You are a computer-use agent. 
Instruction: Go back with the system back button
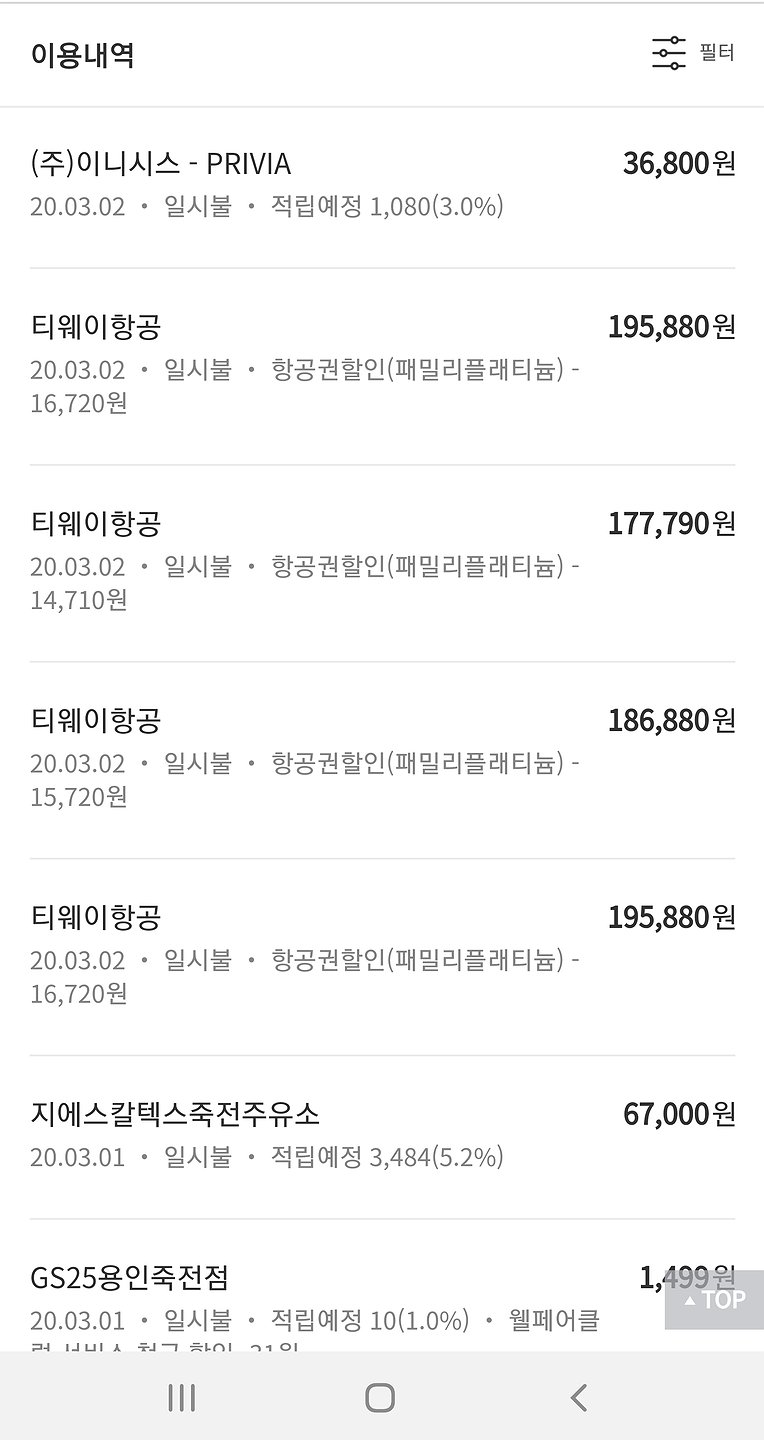tap(578, 1397)
